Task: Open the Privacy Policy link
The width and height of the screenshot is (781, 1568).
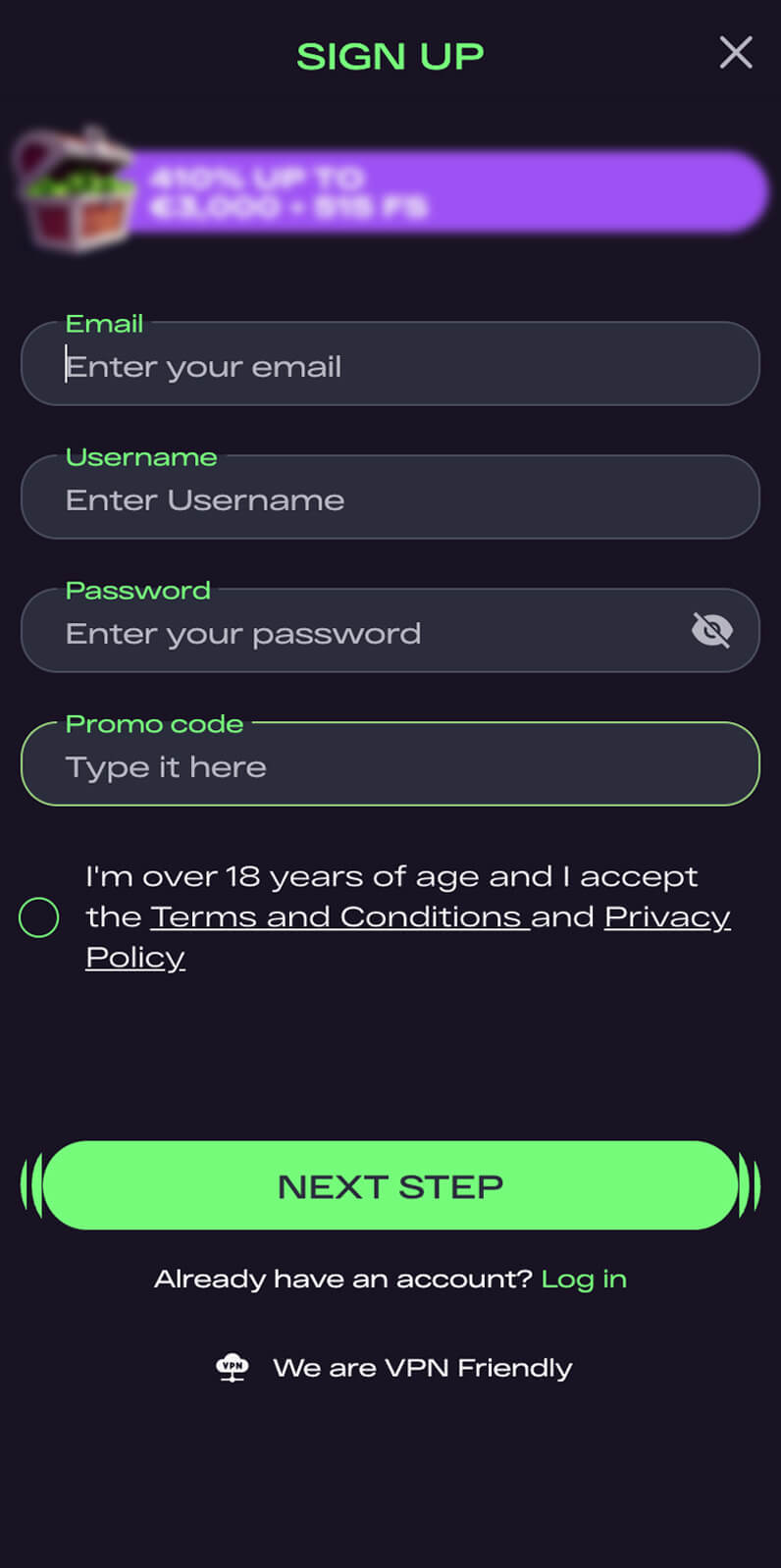Action: [666, 916]
